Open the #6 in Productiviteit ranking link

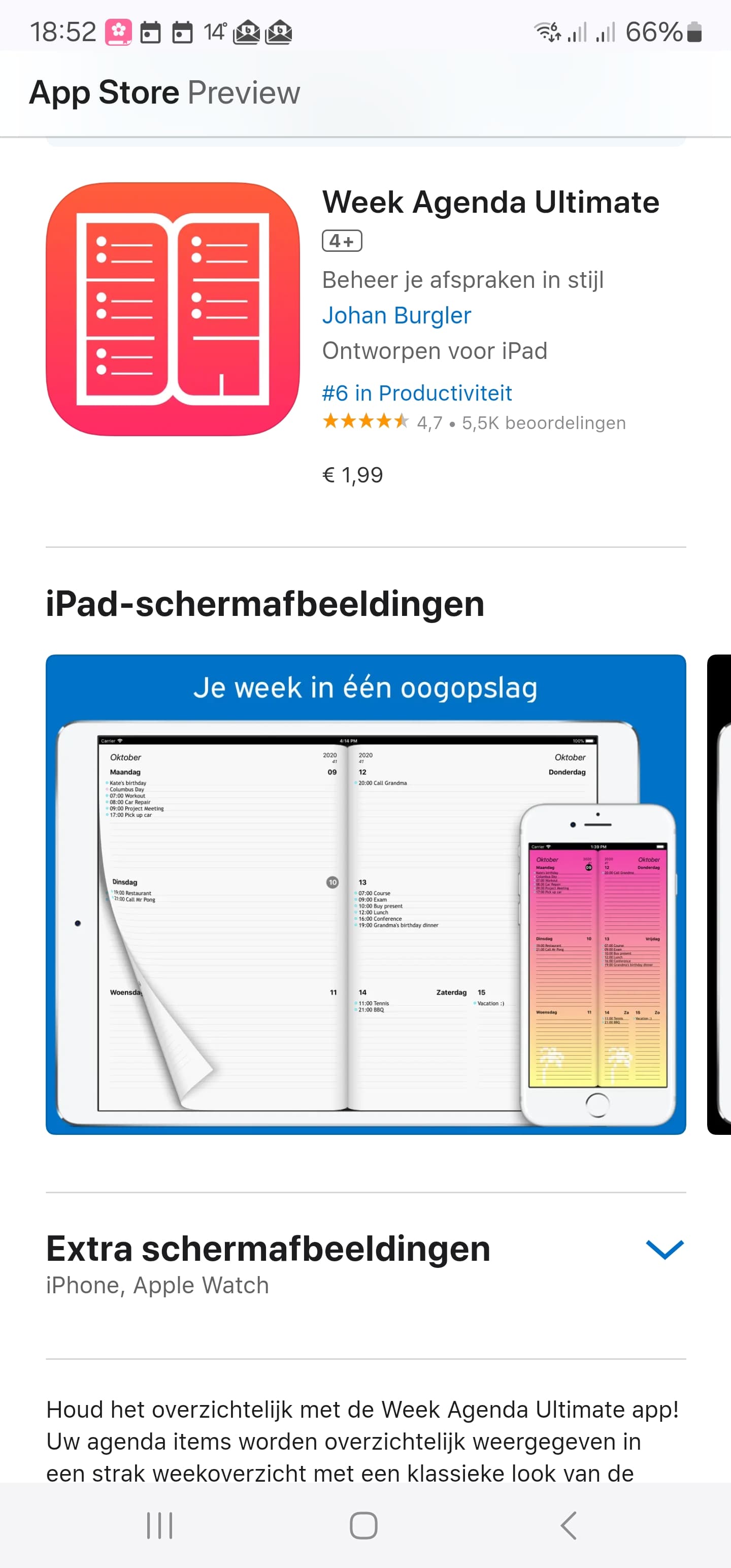pyautogui.click(x=417, y=393)
